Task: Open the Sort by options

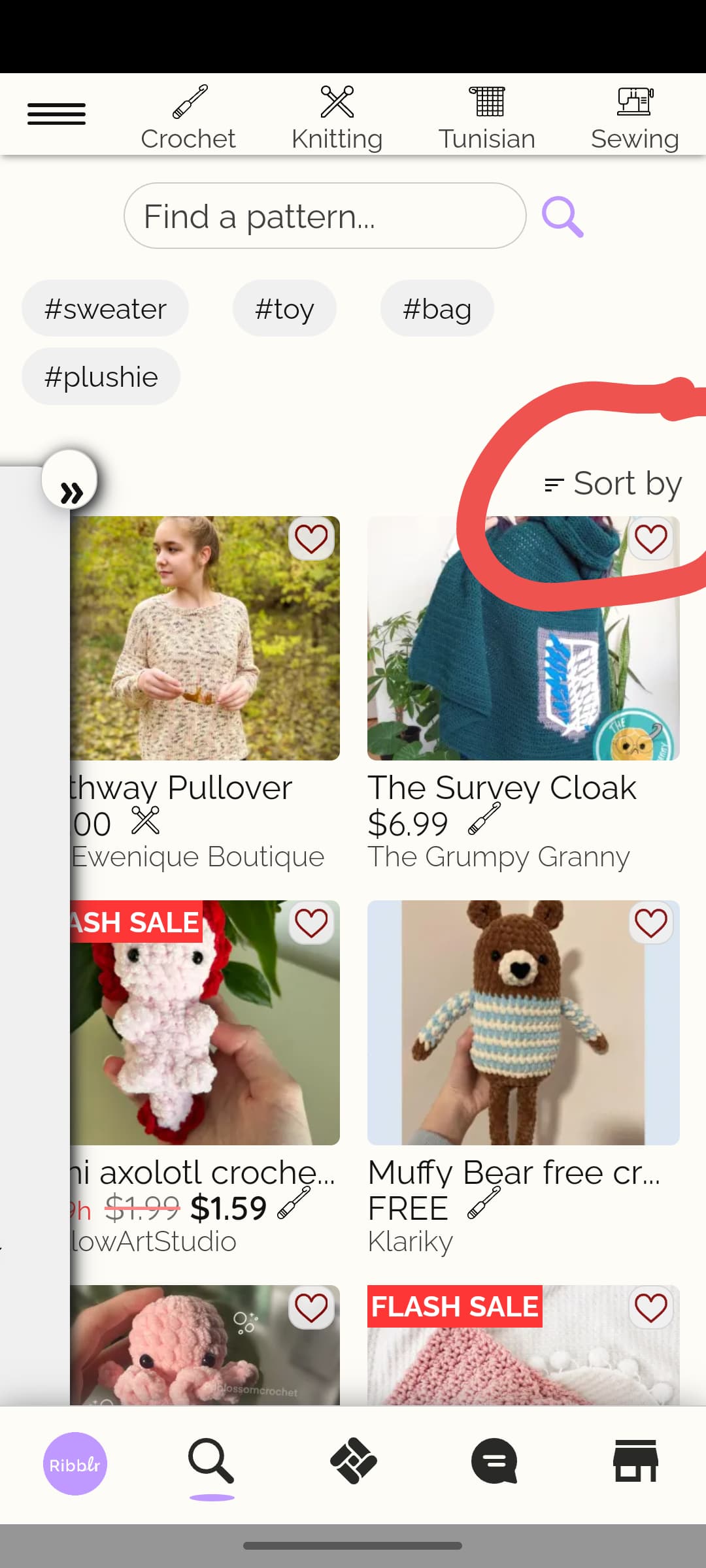Action: (x=613, y=484)
